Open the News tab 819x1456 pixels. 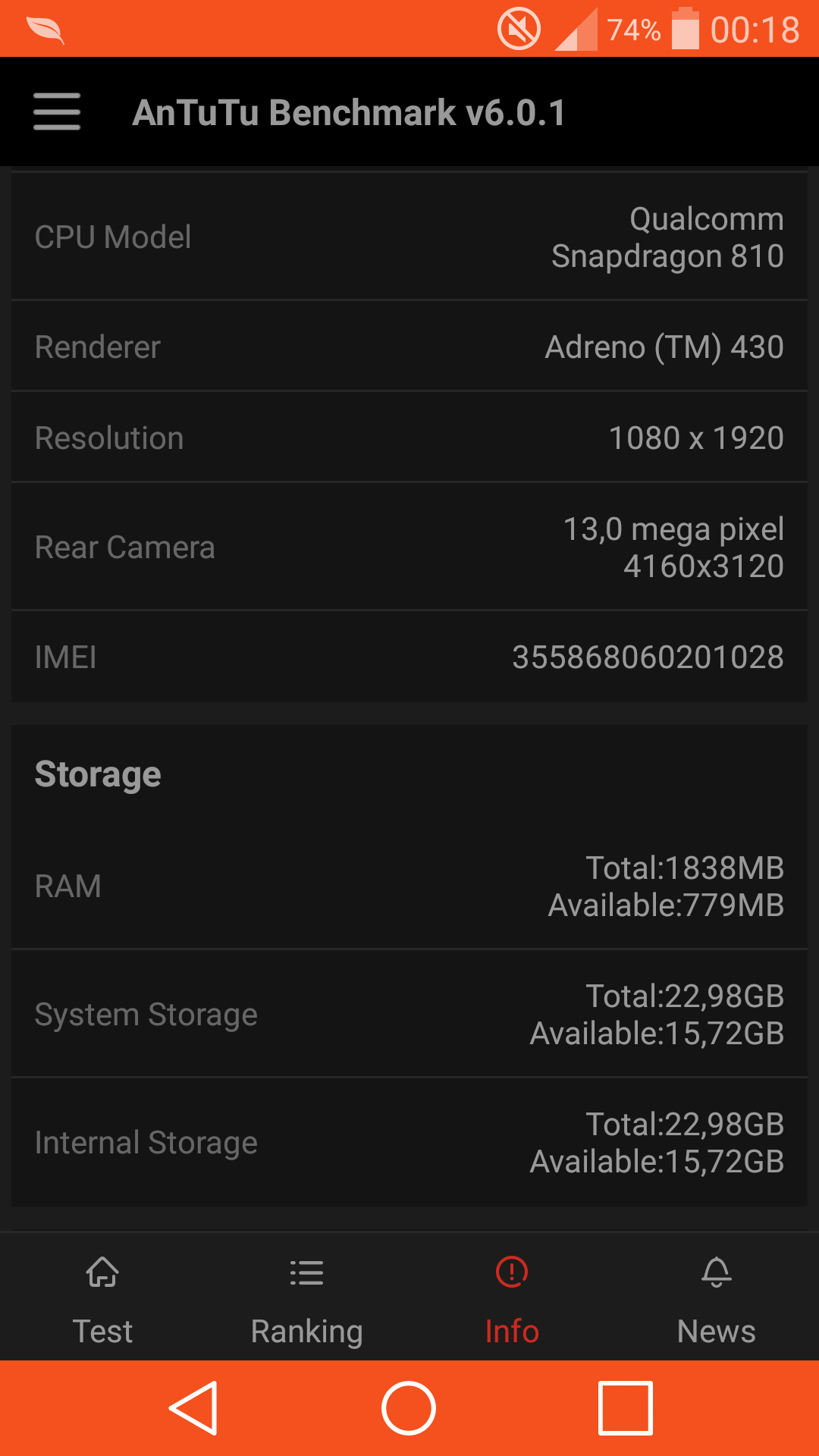(716, 1298)
